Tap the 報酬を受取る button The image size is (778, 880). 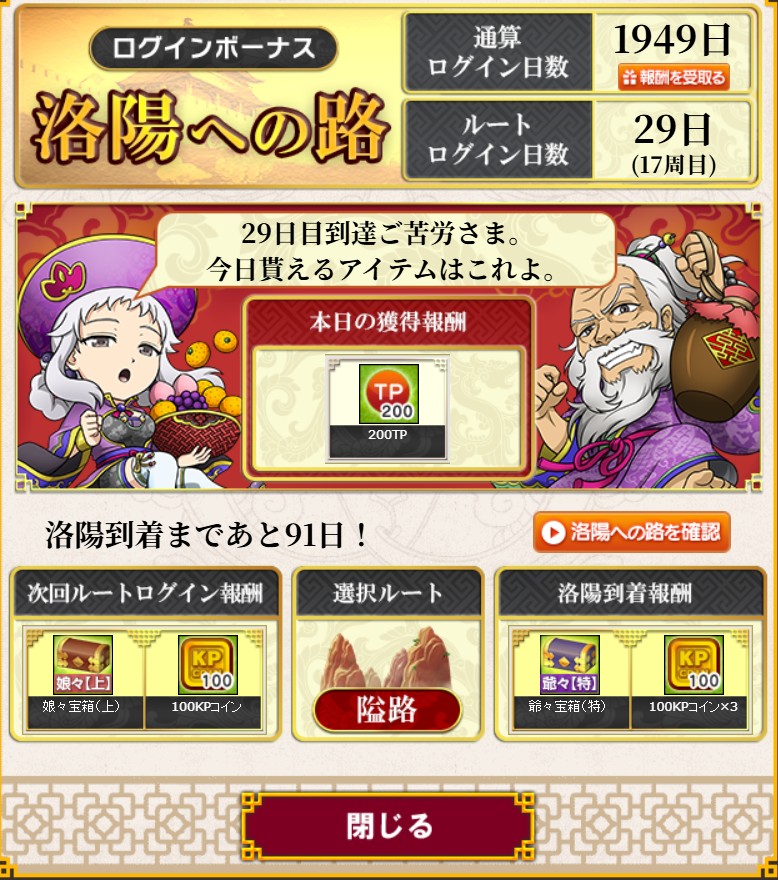673,76
